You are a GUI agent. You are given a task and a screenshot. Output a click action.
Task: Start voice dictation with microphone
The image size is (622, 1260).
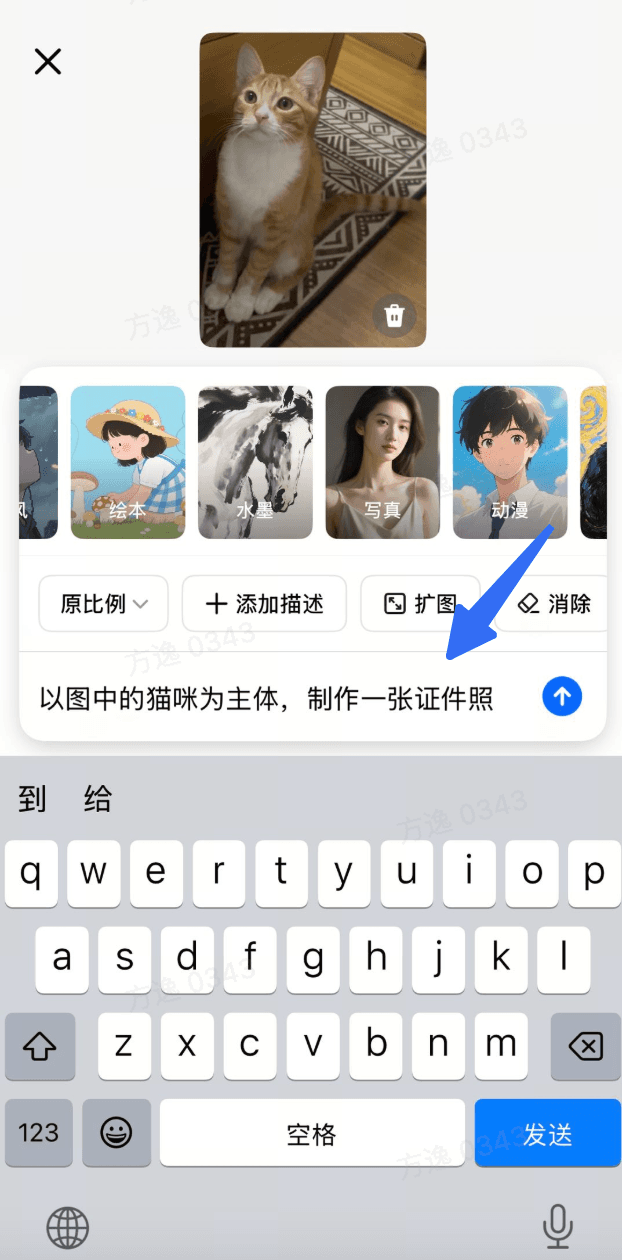pyautogui.click(x=557, y=1226)
